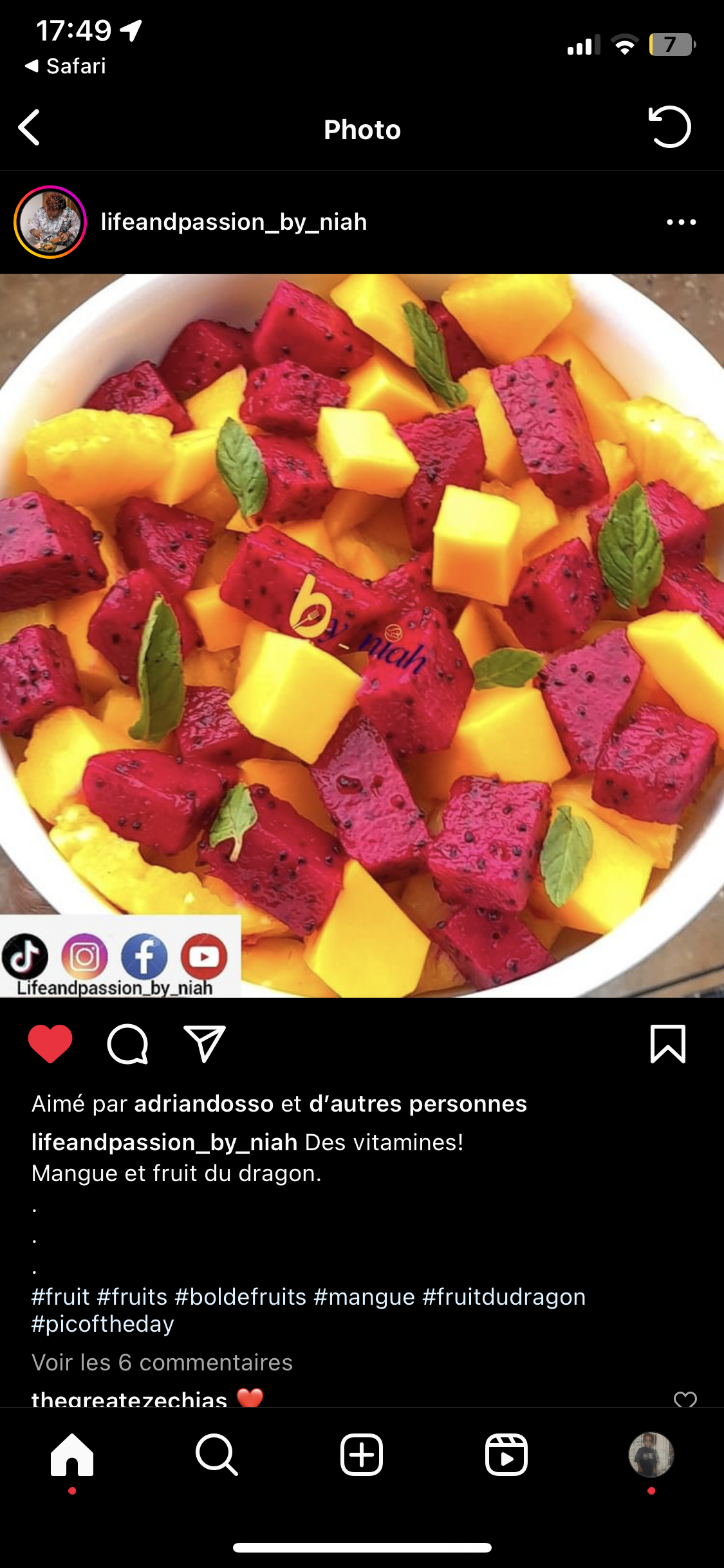
Task: Open the #fruitdudragon hashtag
Action: tap(504, 1297)
